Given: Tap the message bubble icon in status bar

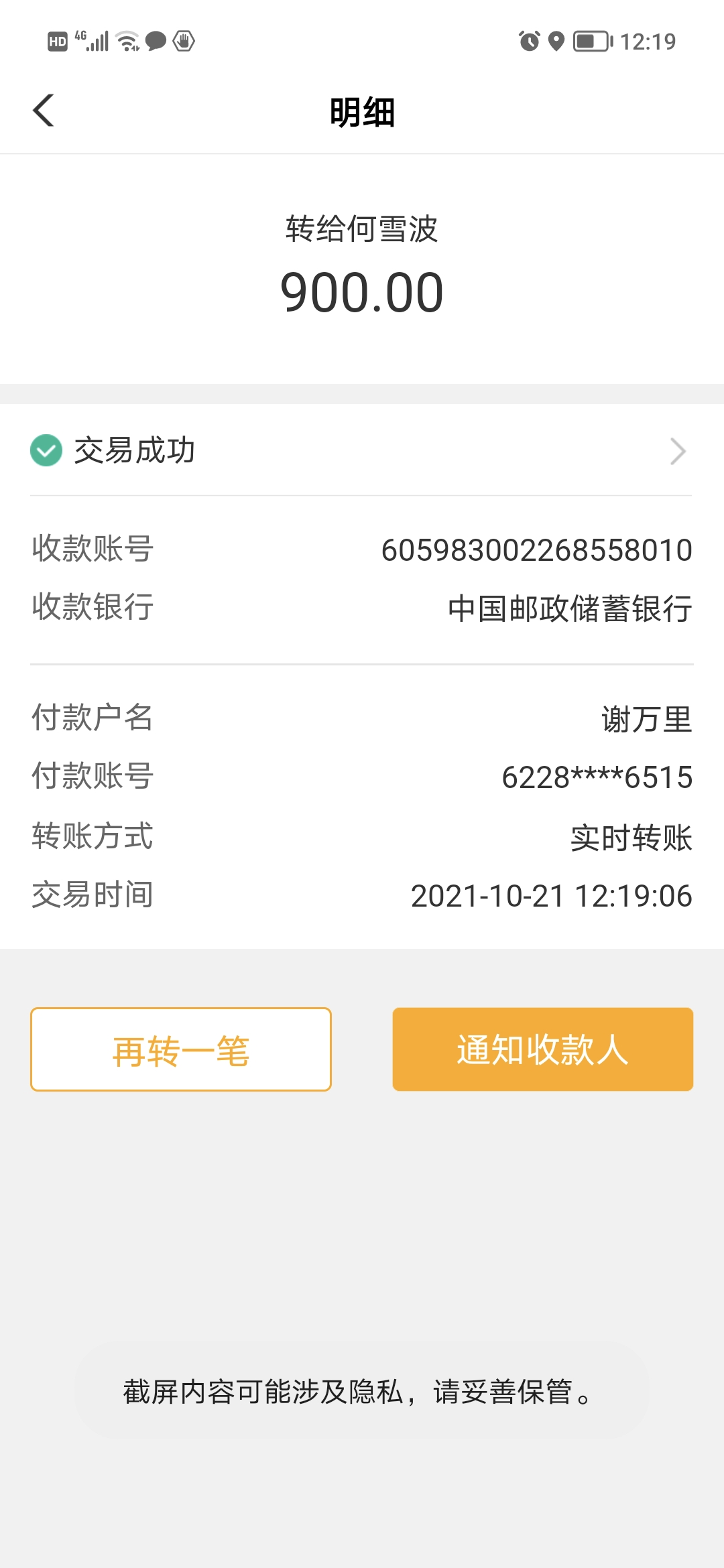Looking at the screenshot, I should click(156, 42).
